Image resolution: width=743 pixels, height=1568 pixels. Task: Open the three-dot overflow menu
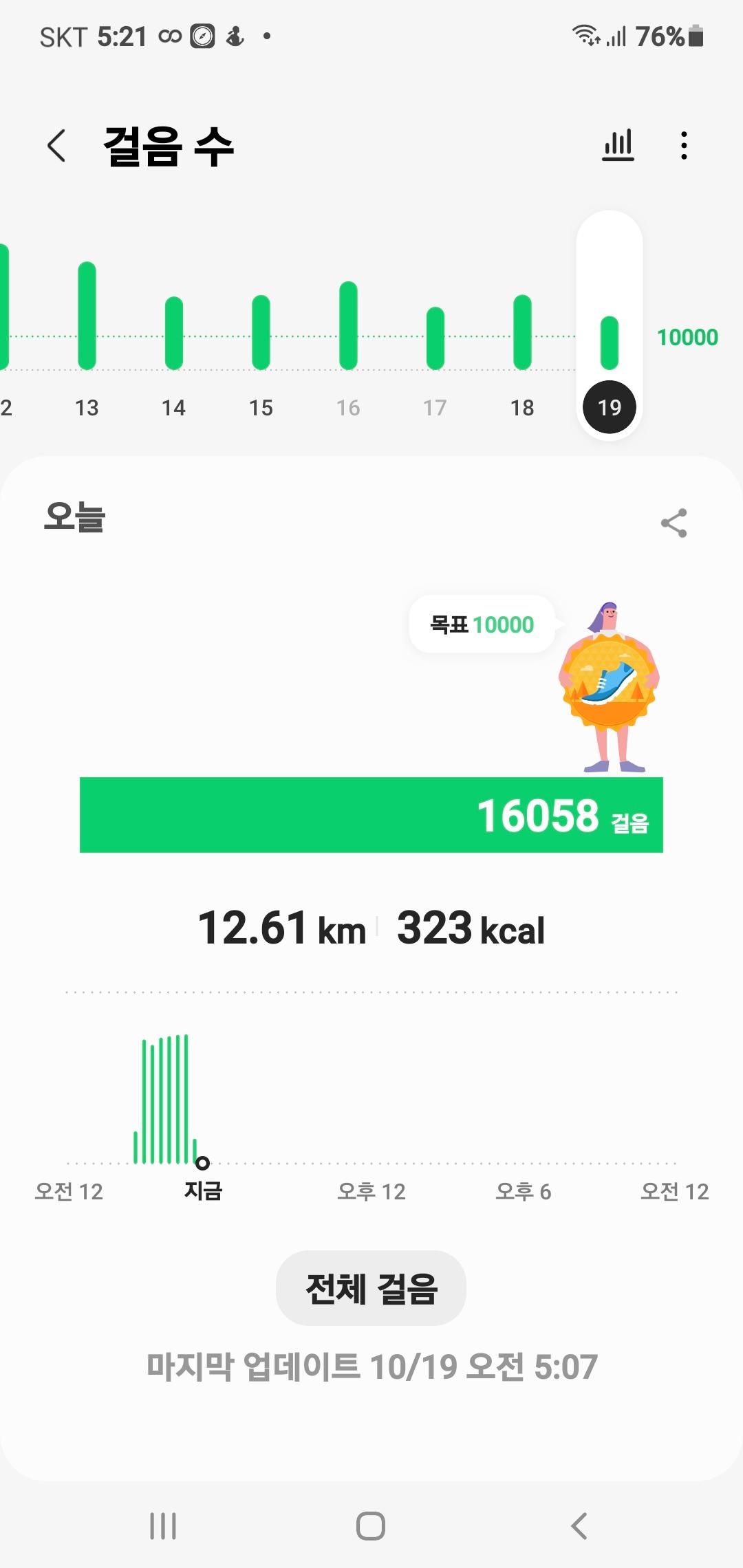[x=683, y=146]
